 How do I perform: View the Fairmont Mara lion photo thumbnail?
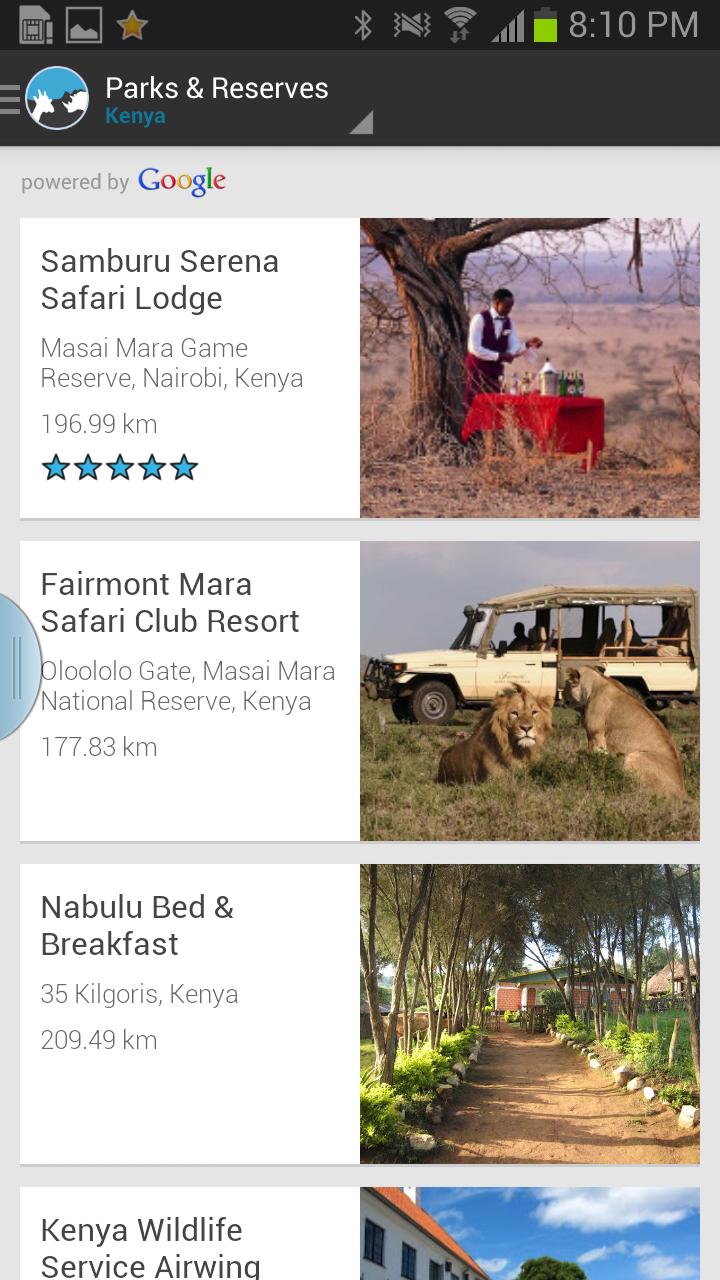[530, 690]
